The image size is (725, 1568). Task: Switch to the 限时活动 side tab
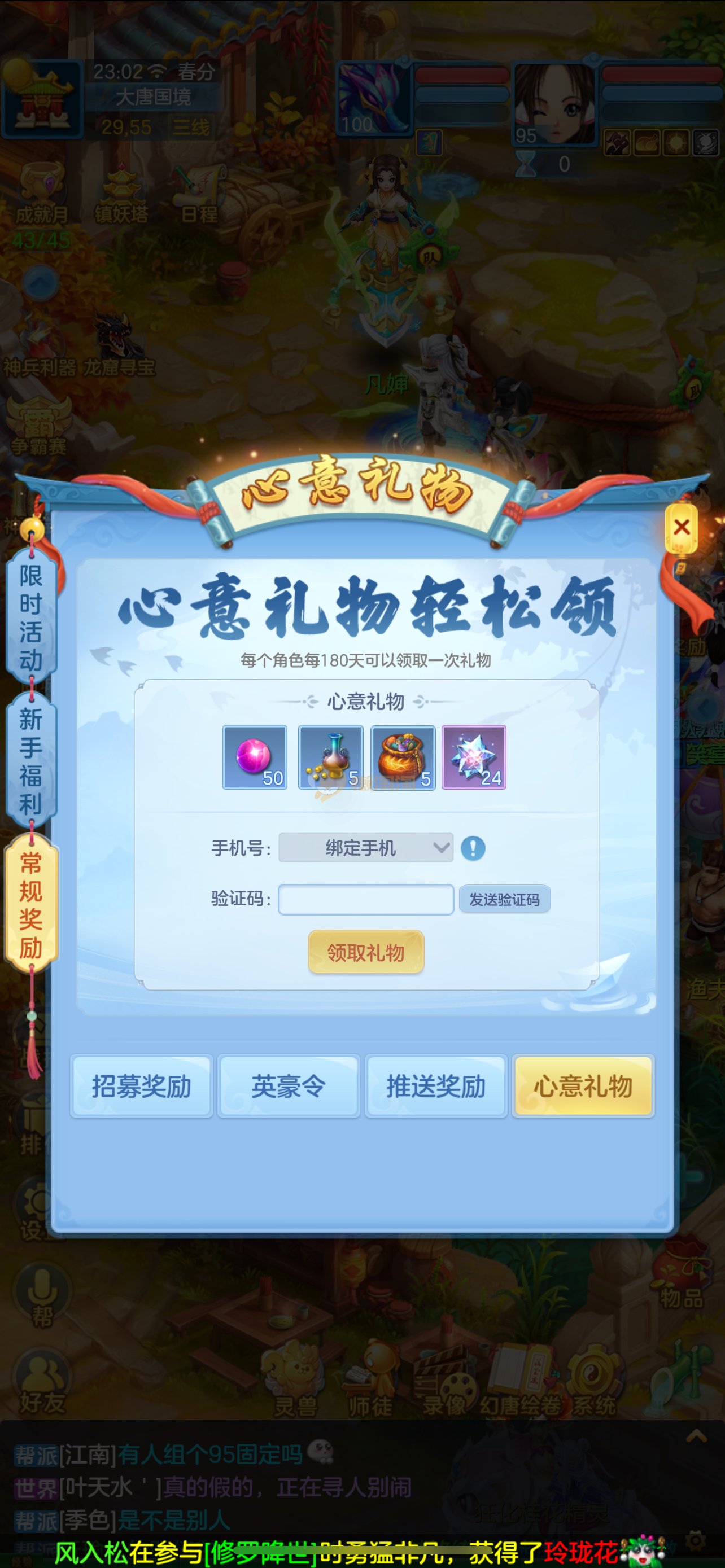tap(31, 617)
